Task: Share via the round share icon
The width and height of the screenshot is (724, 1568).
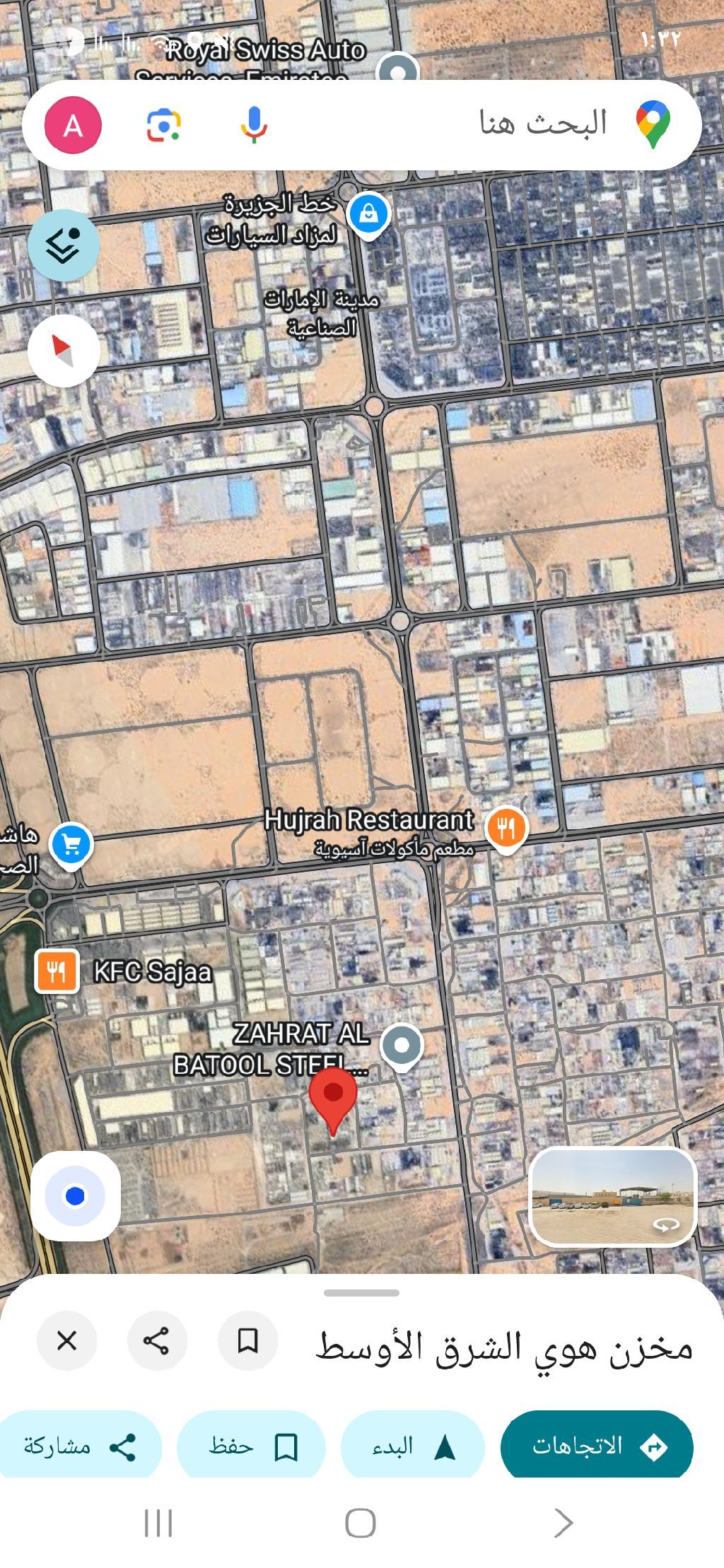Action: click(x=157, y=1340)
